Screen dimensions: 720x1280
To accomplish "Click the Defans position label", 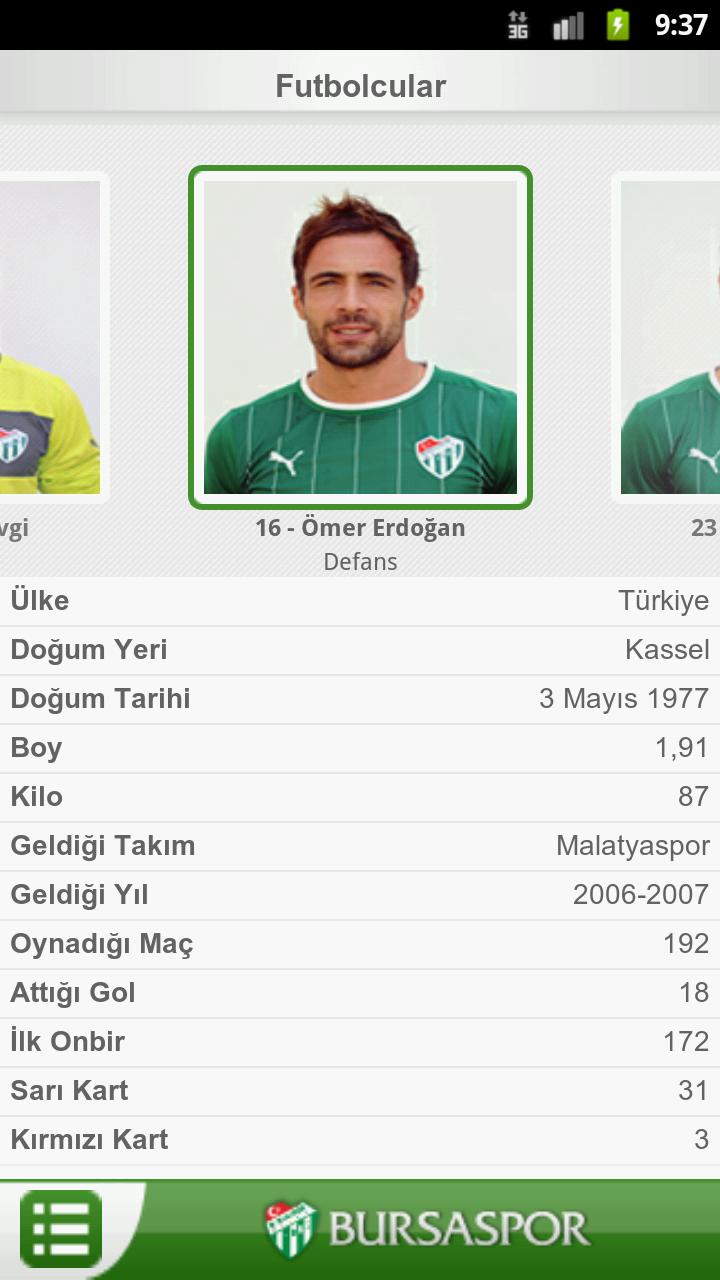I will tap(361, 561).
